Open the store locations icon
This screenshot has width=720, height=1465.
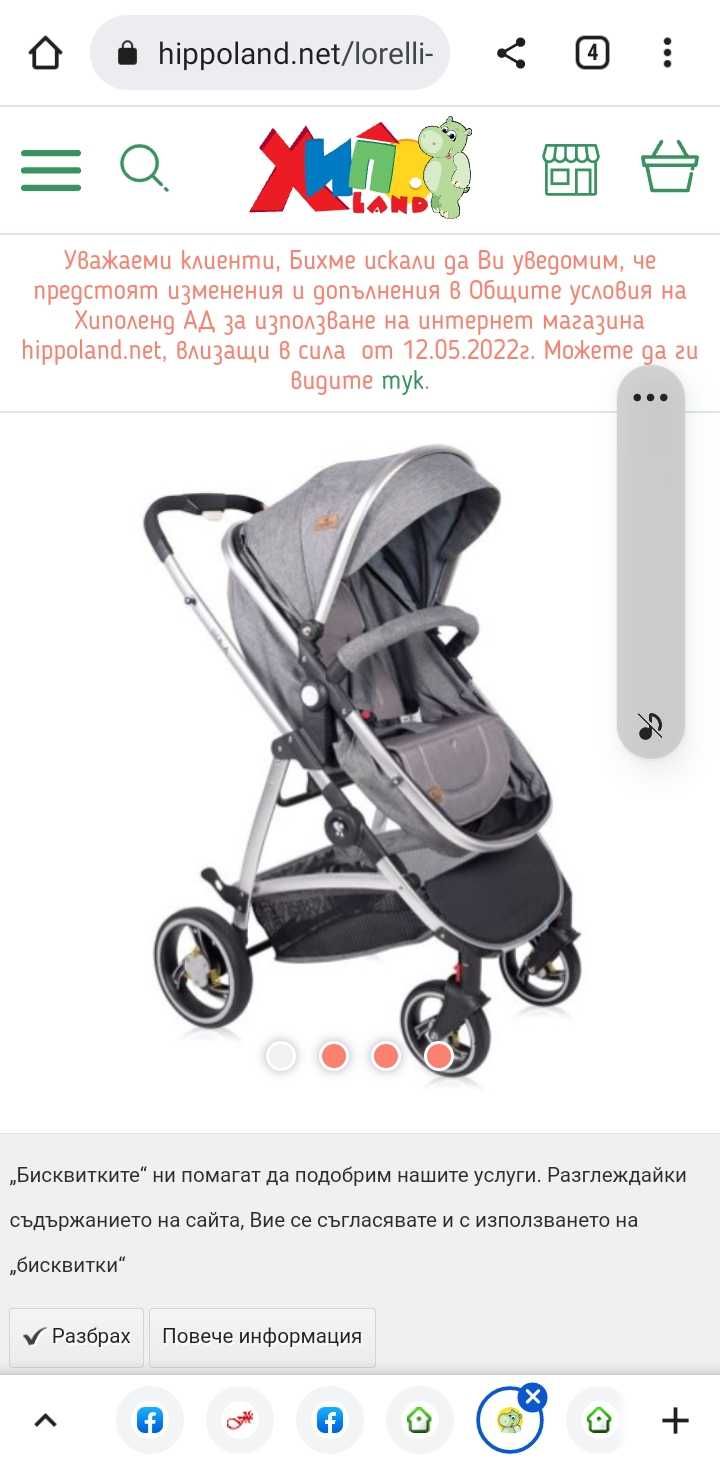(x=570, y=169)
